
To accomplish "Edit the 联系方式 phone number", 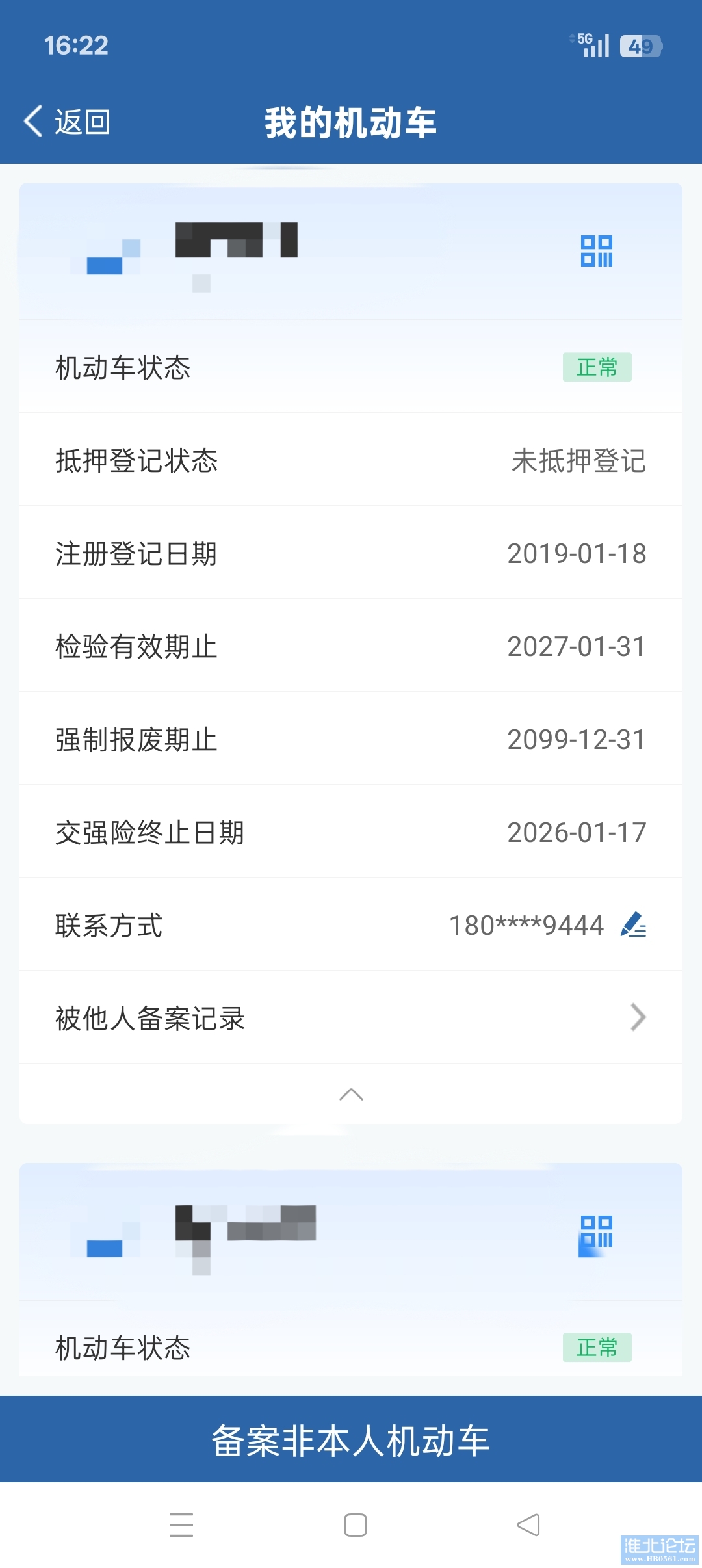I will click(633, 924).
